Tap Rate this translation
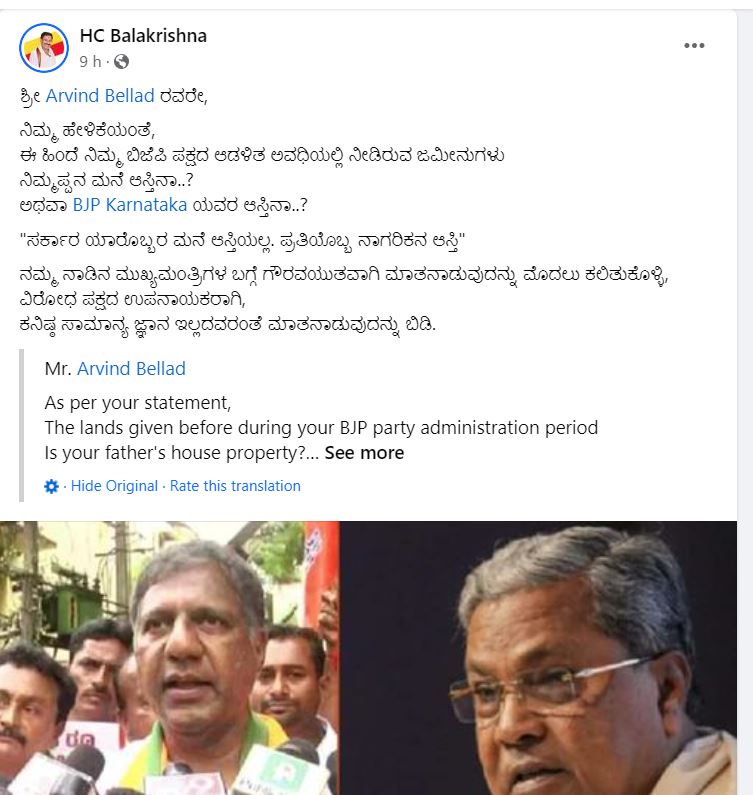 tap(235, 486)
